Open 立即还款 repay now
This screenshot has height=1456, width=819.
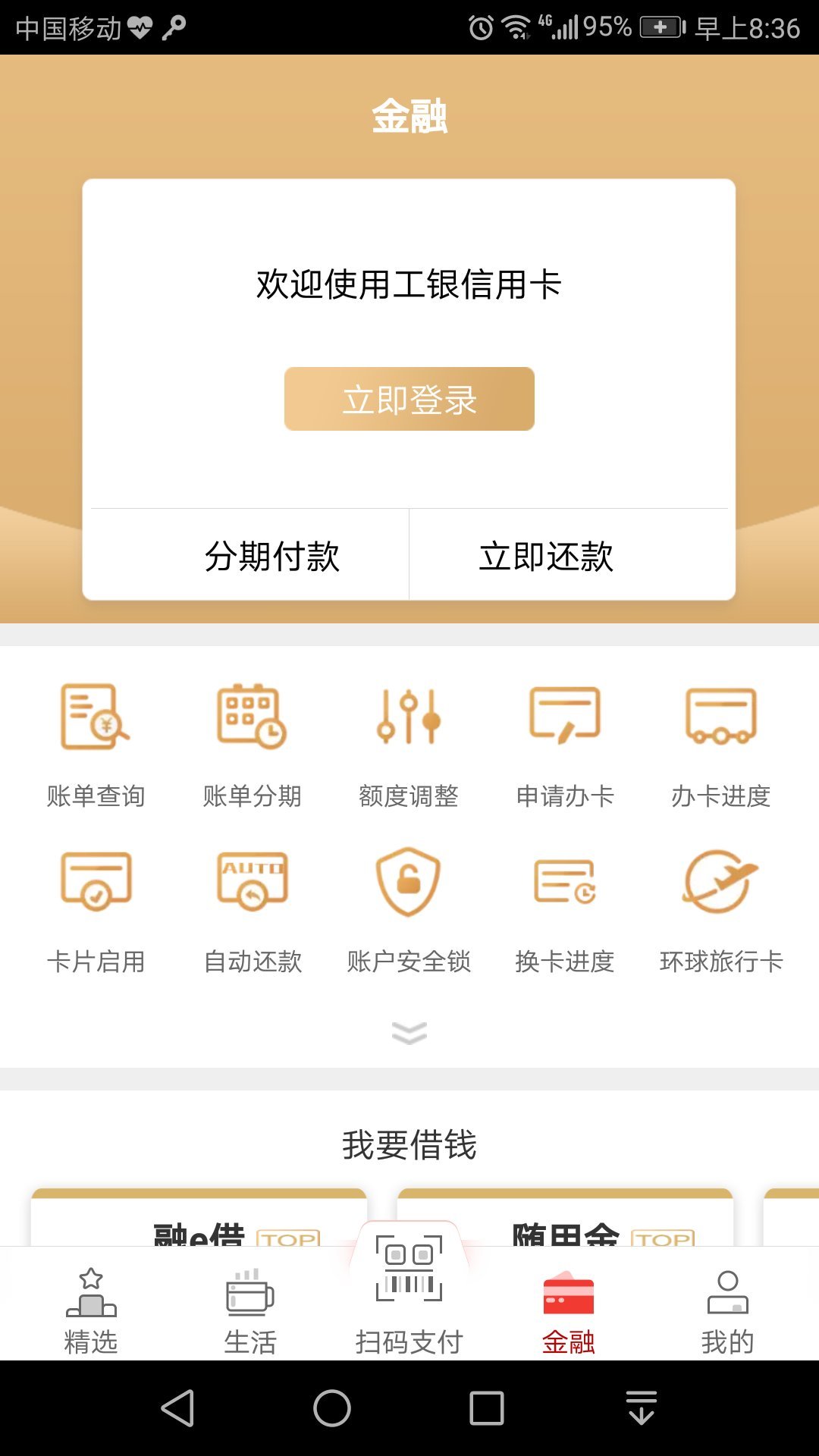click(x=546, y=556)
